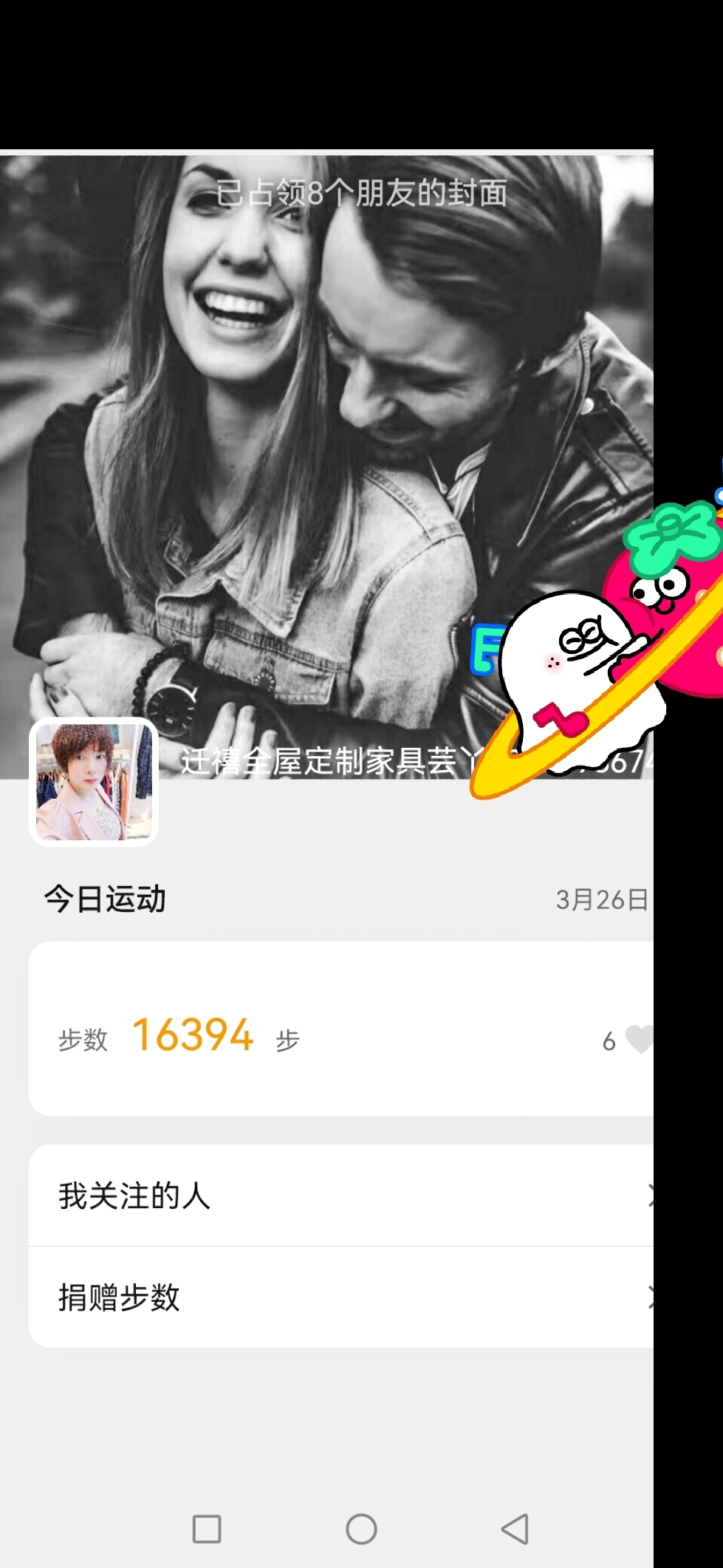Open 捐赠步数 row
723x1568 pixels.
pos(341,1297)
